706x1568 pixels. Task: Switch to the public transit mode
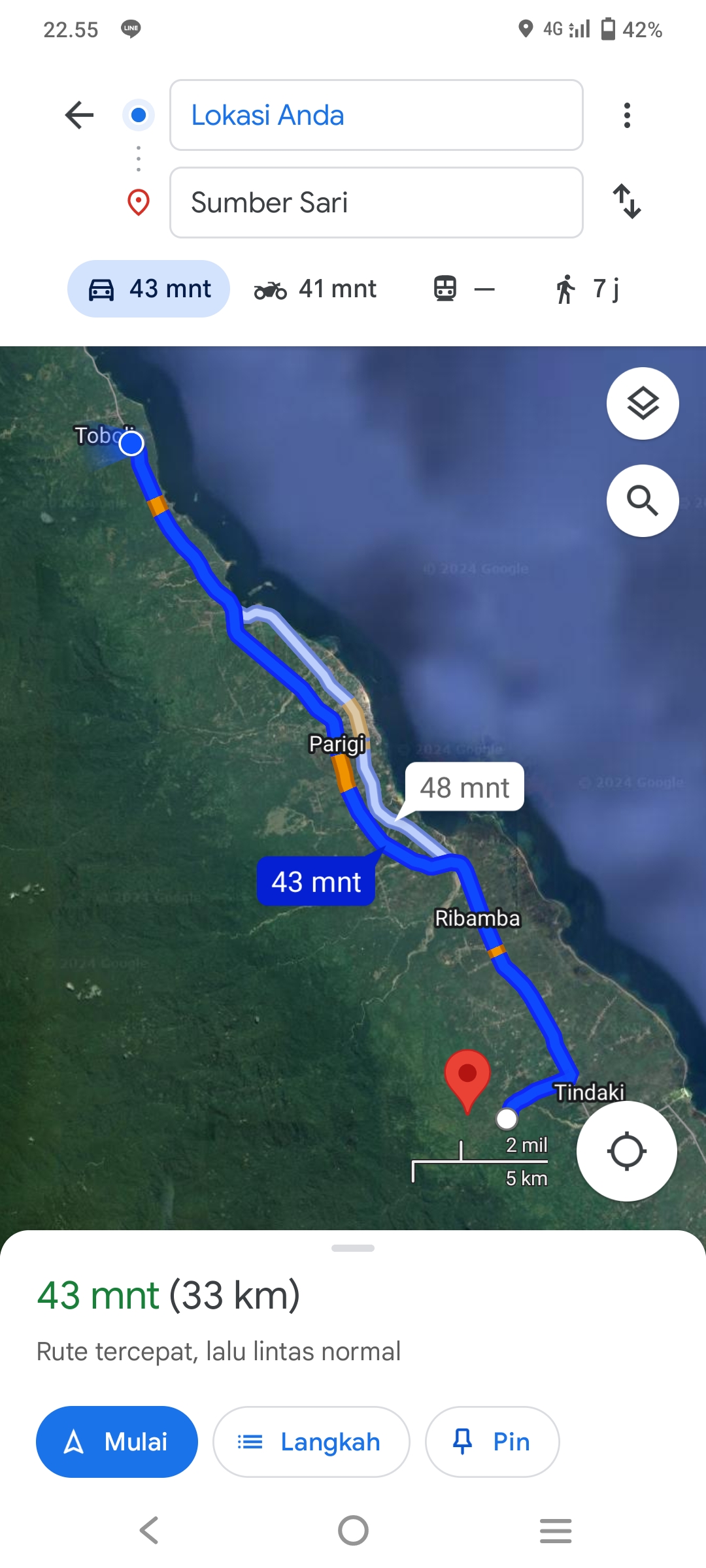tap(465, 289)
